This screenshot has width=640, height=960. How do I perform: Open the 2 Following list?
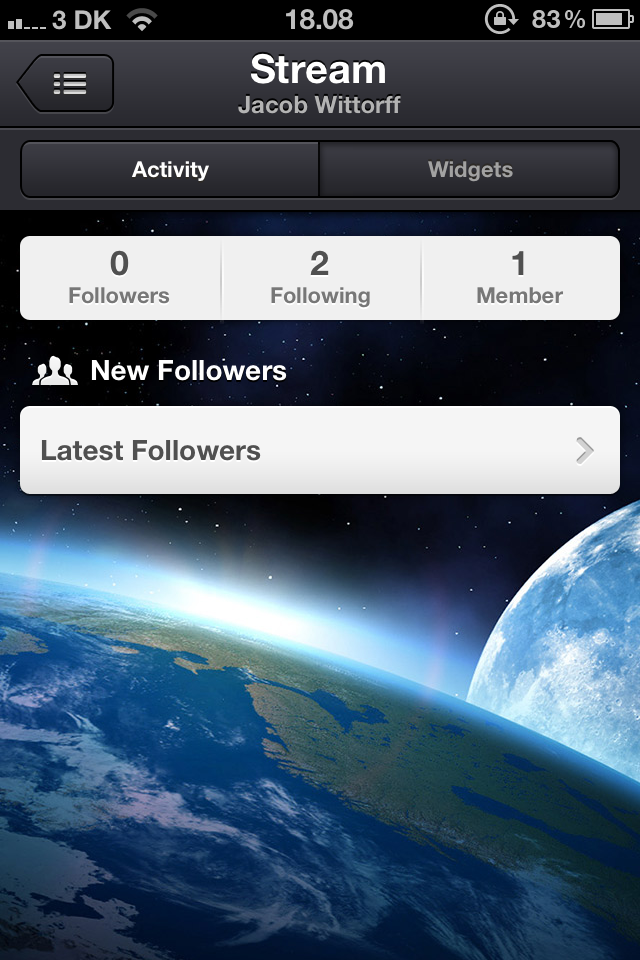coord(320,278)
